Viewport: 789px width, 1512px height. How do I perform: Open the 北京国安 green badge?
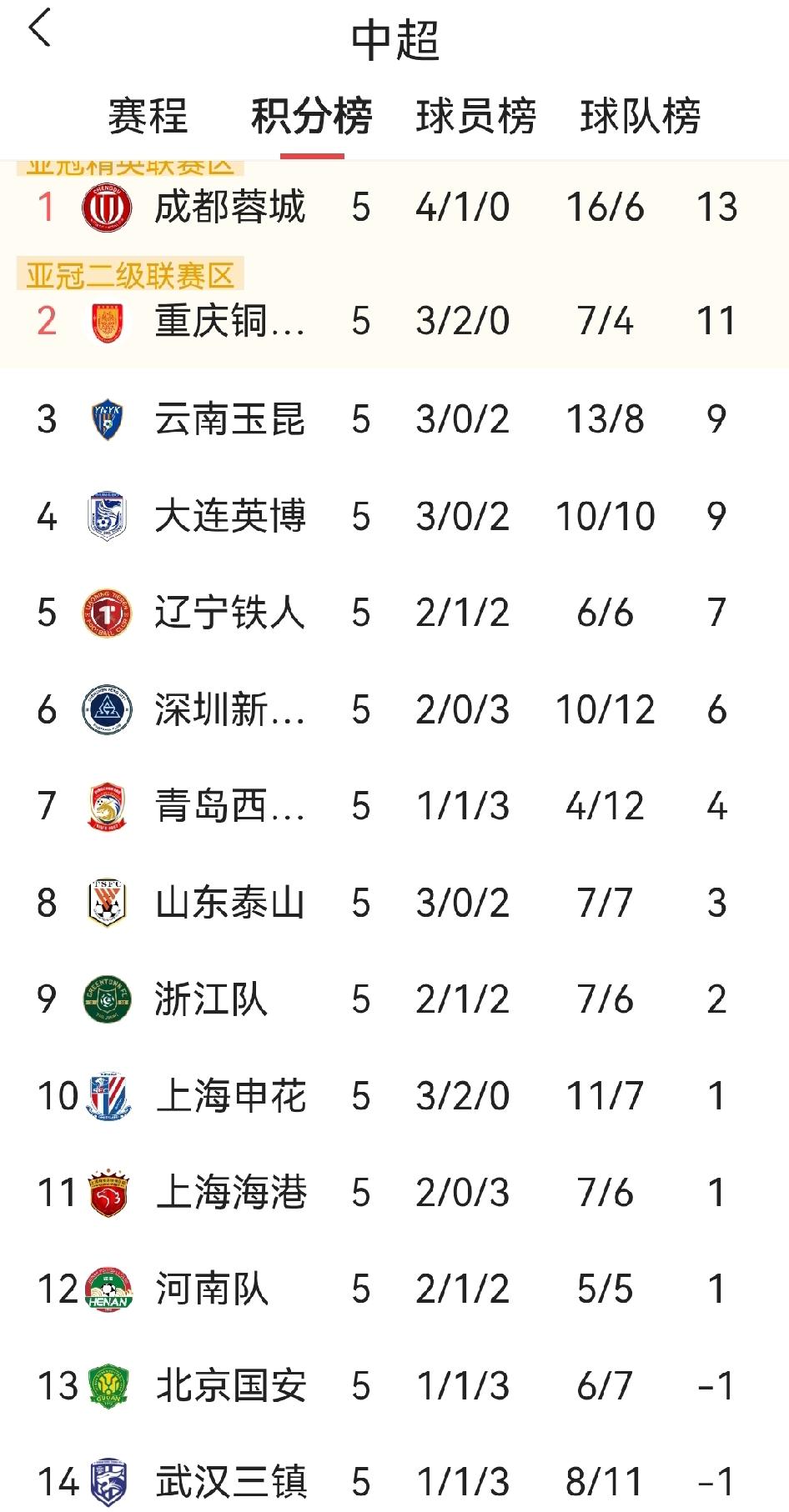pyautogui.click(x=106, y=1388)
